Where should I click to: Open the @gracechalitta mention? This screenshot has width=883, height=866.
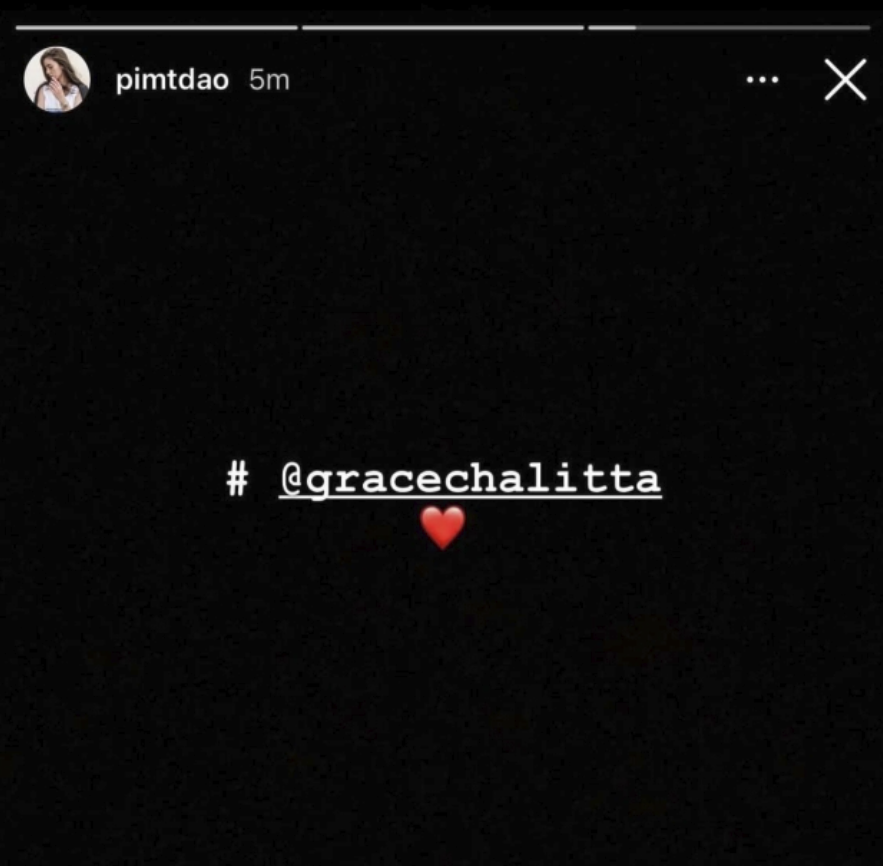[x=470, y=480]
